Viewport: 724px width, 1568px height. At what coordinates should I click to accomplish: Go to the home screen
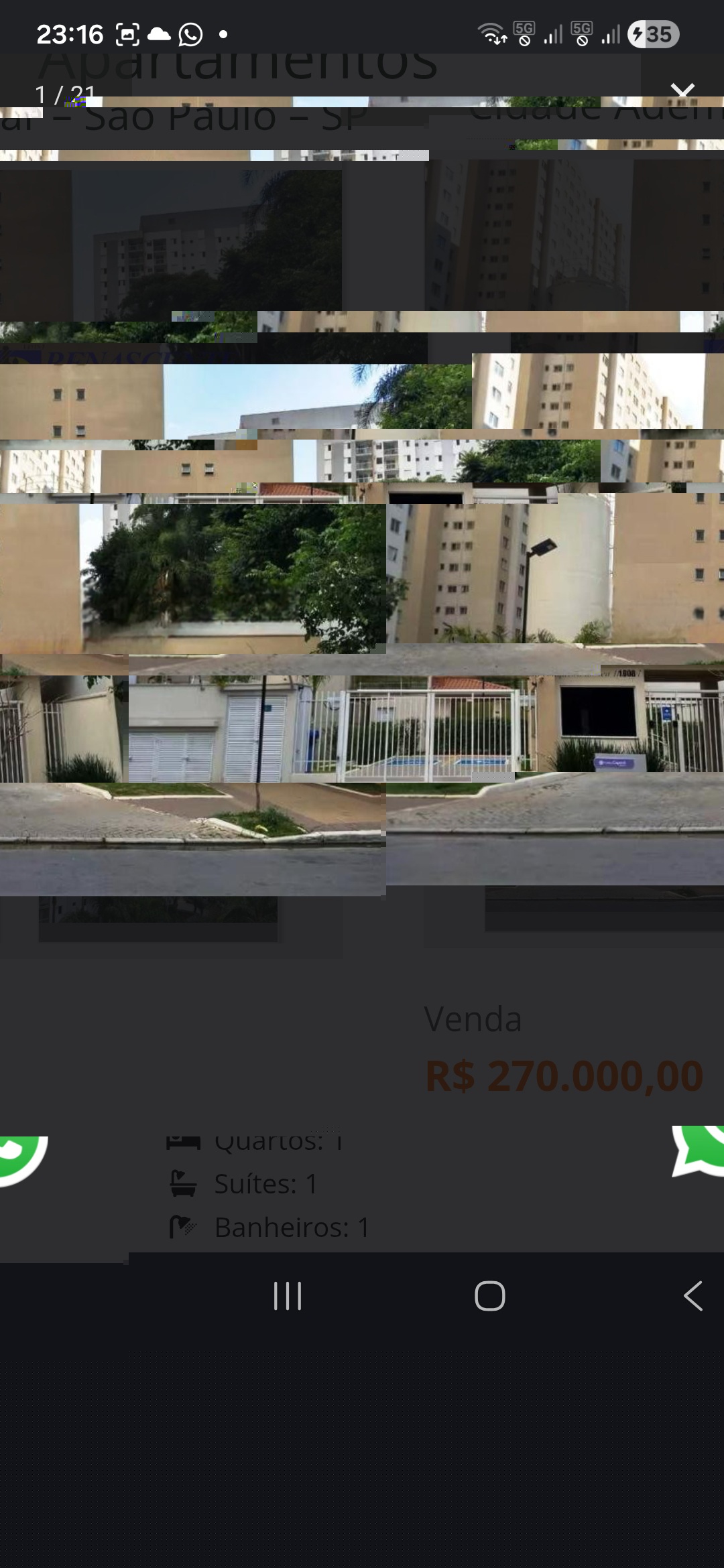490,1296
